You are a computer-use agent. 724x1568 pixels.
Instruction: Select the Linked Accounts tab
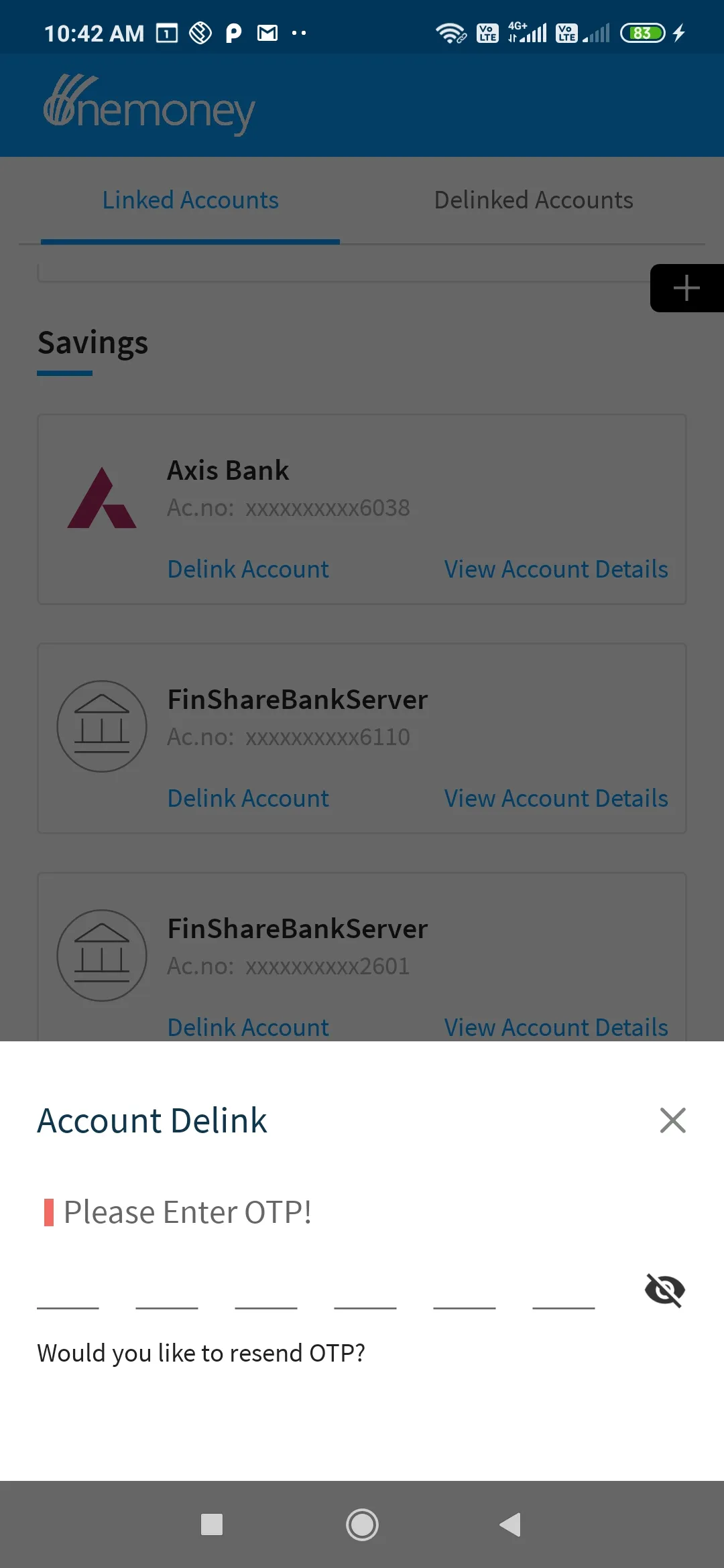pos(190,199)
